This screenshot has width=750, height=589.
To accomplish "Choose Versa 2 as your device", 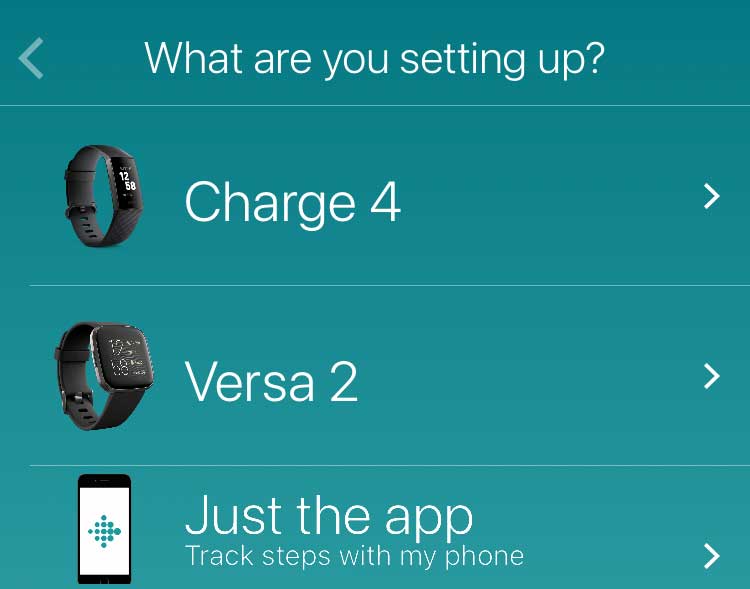I will tap(272, 381).
